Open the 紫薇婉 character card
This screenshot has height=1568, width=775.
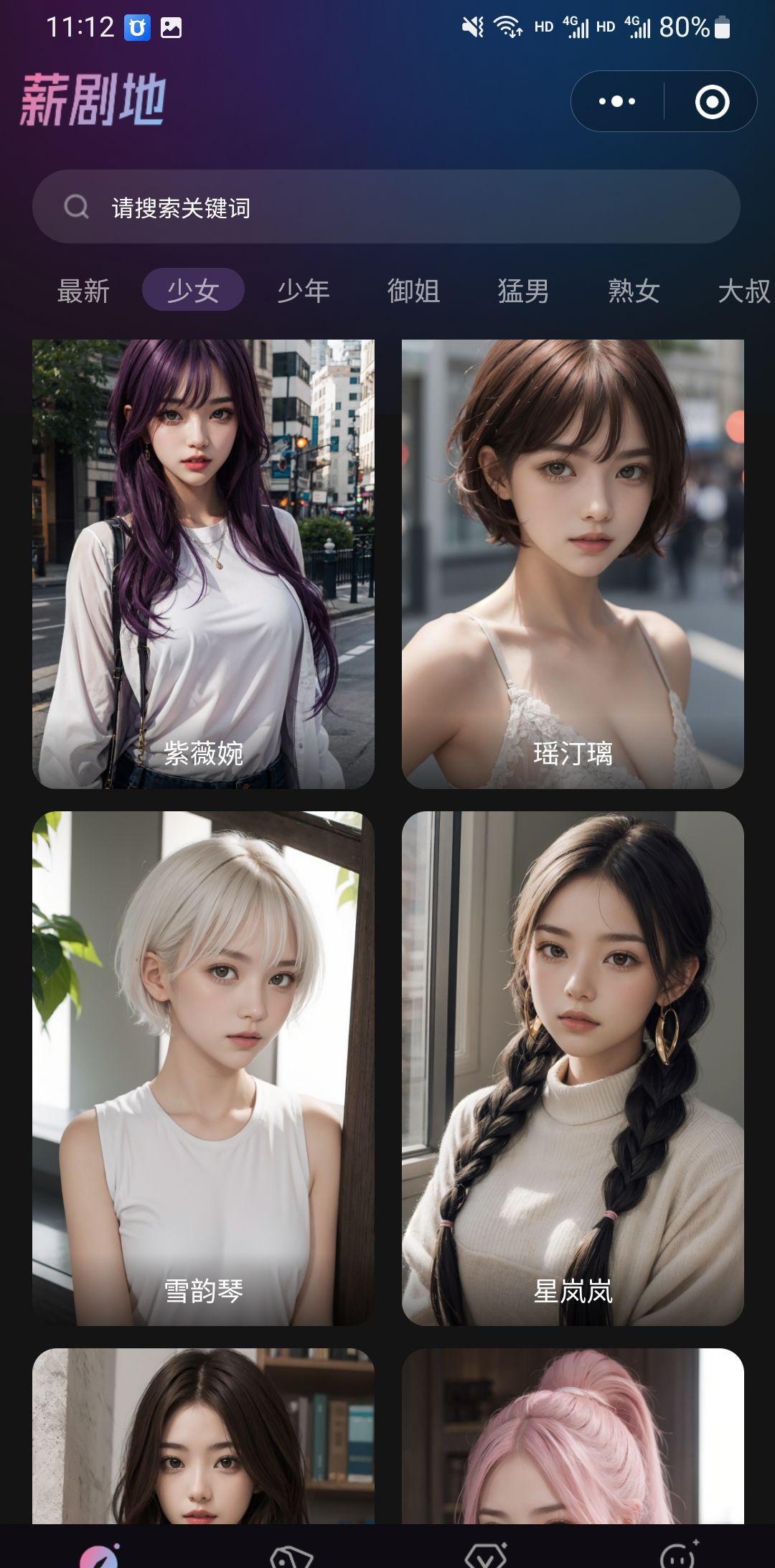(203, 564)
